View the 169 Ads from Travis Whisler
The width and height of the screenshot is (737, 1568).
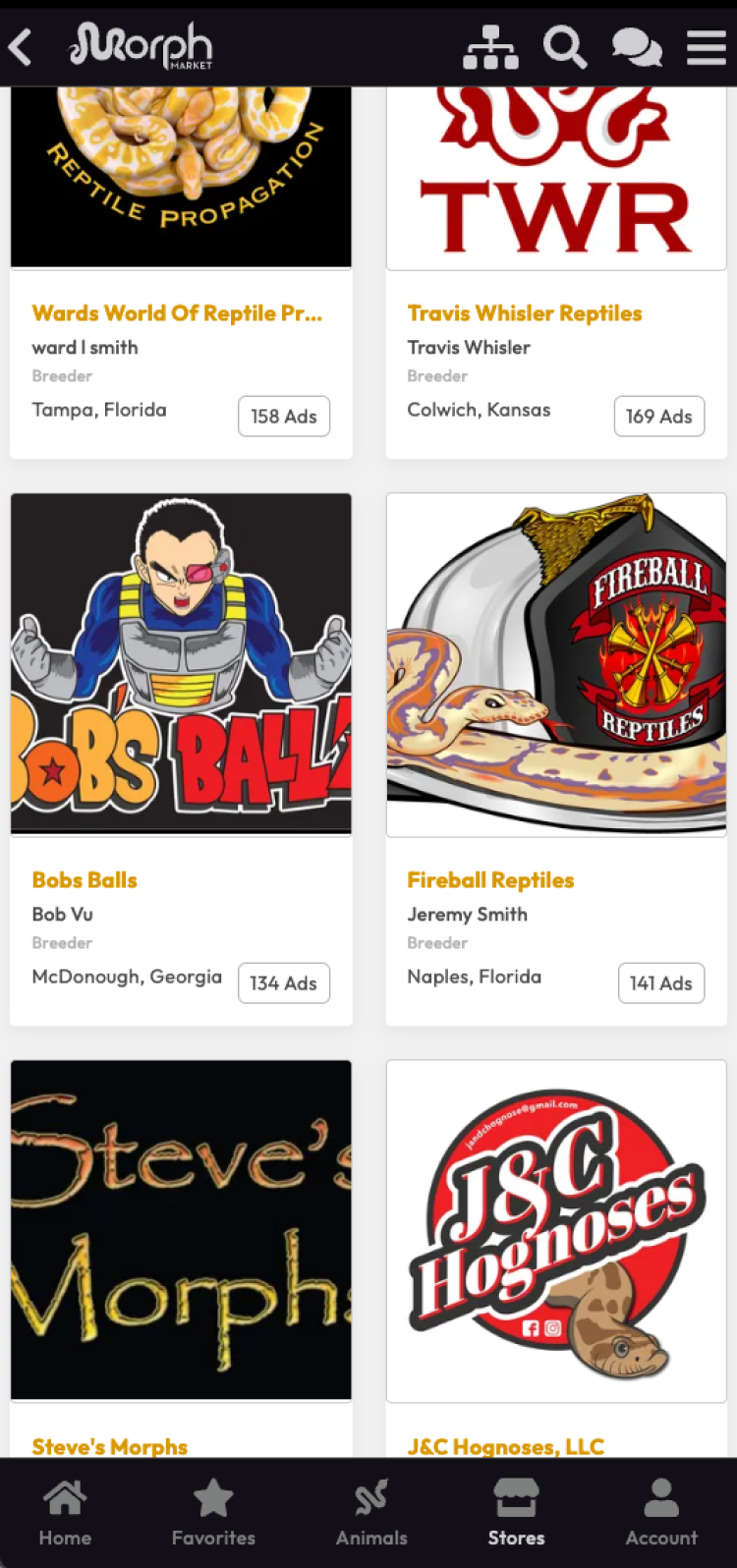click(x=658, y=416)
